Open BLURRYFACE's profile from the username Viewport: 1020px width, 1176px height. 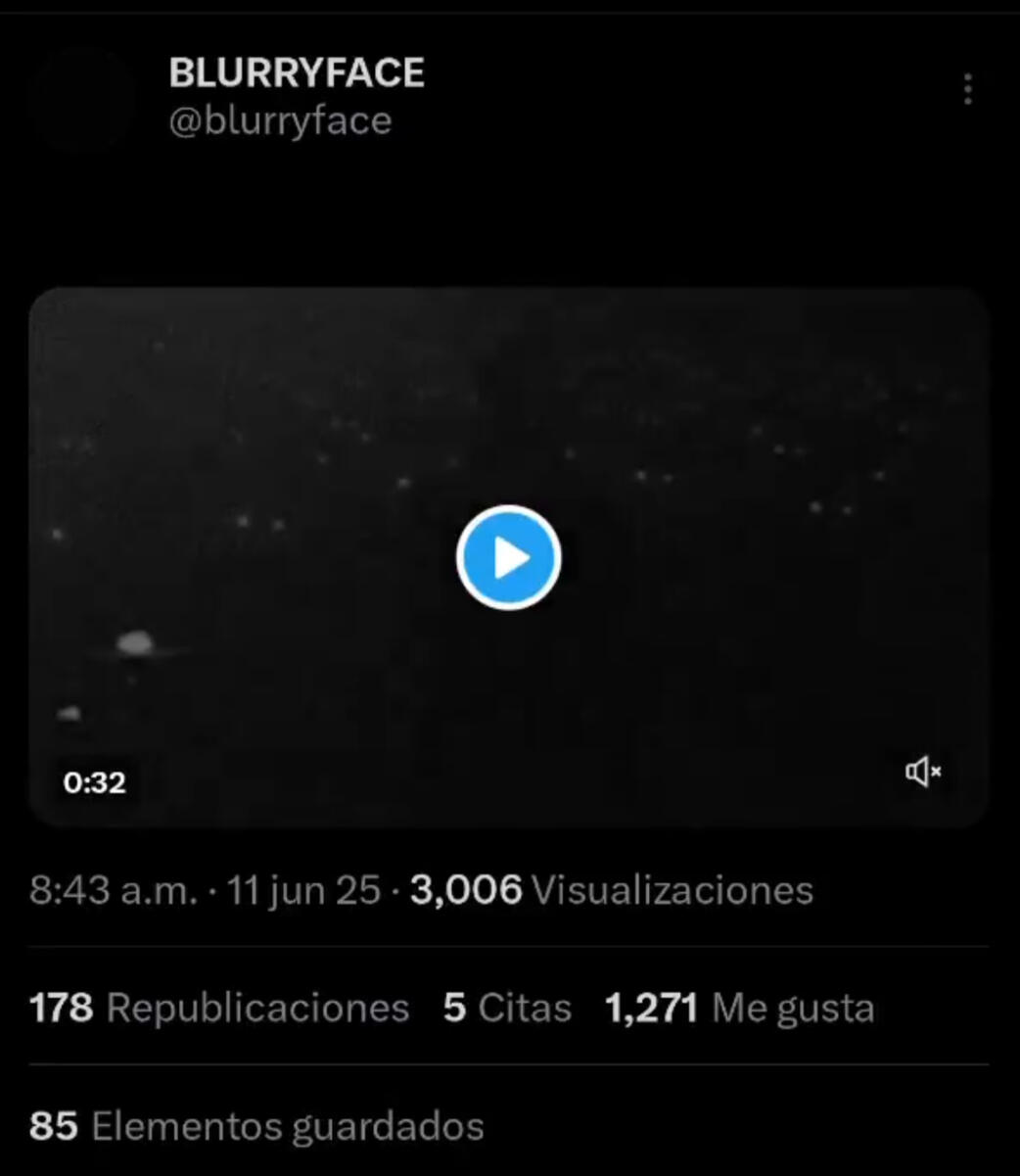click(x=297, y=73)
